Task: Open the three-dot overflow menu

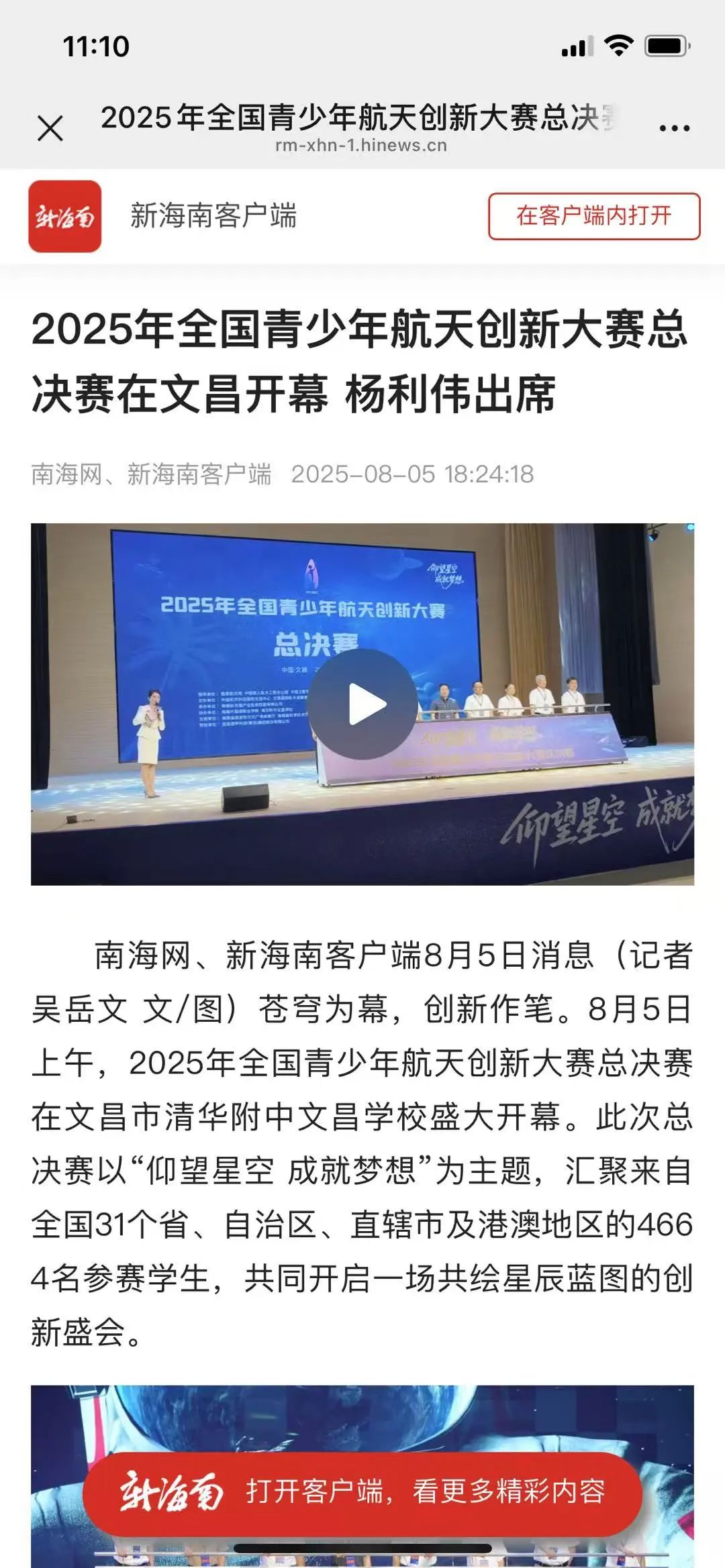Action: pos(674,128)
